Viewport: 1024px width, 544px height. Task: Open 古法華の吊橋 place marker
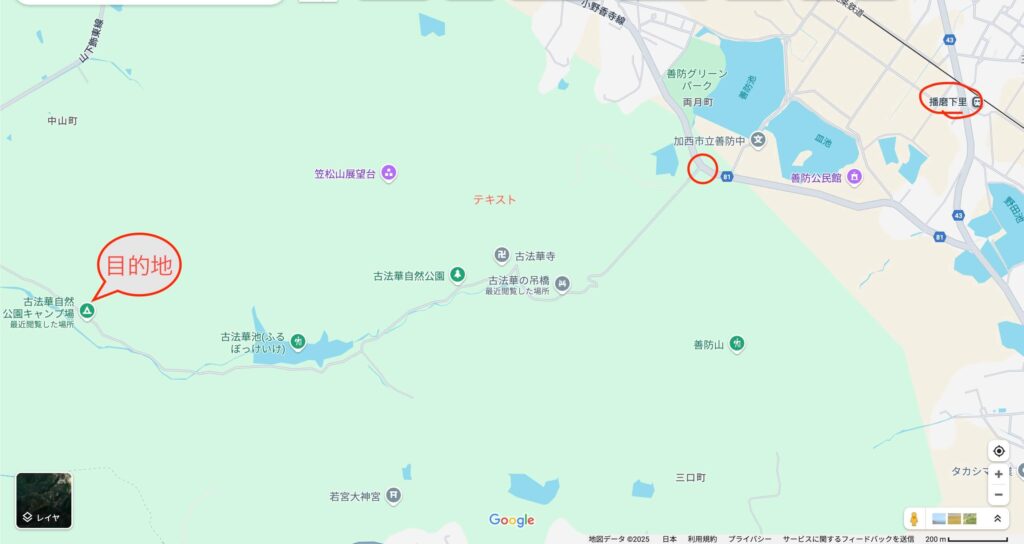point(562,284)
